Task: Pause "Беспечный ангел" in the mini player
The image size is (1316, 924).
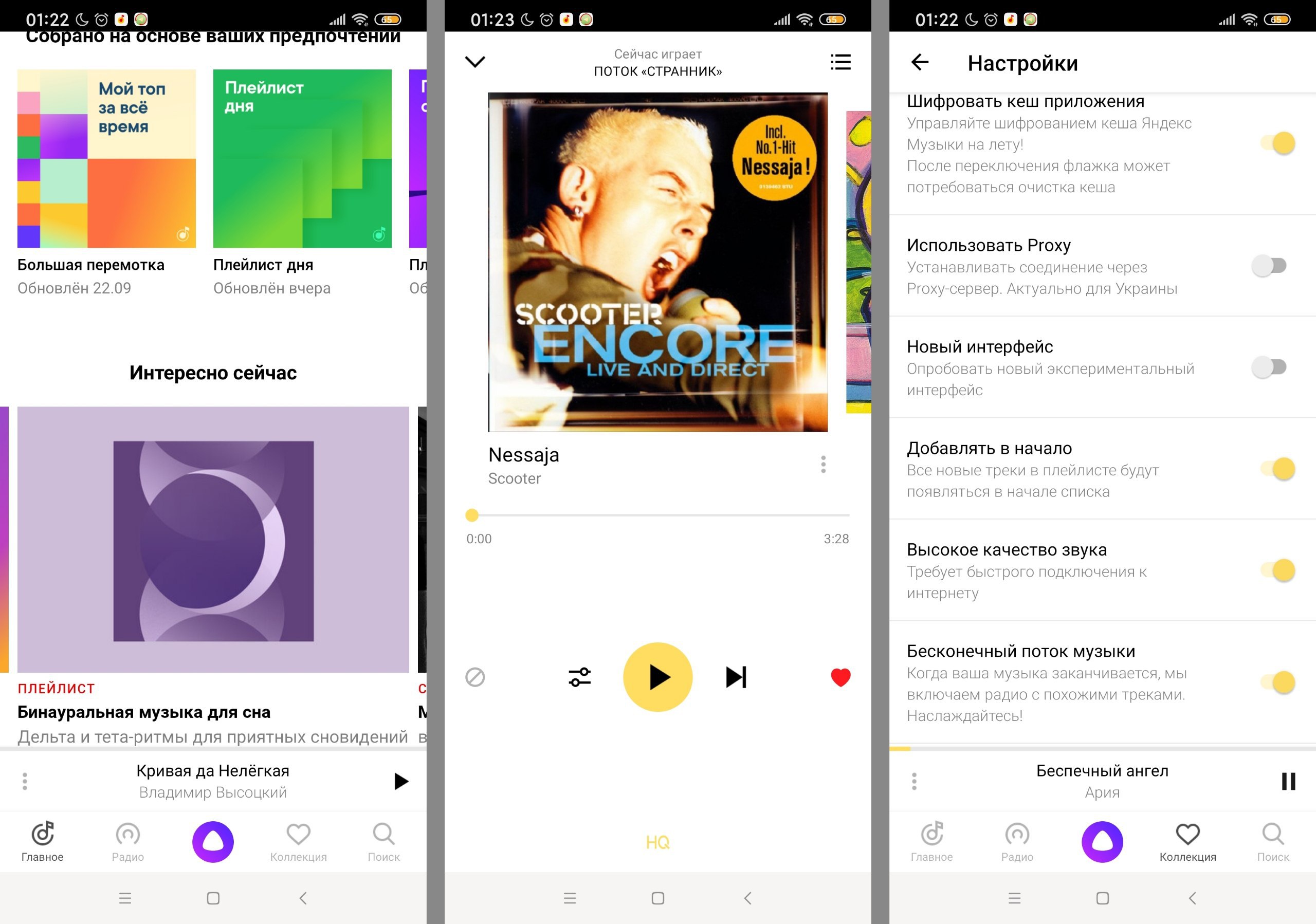Action: click(1288, 781)
